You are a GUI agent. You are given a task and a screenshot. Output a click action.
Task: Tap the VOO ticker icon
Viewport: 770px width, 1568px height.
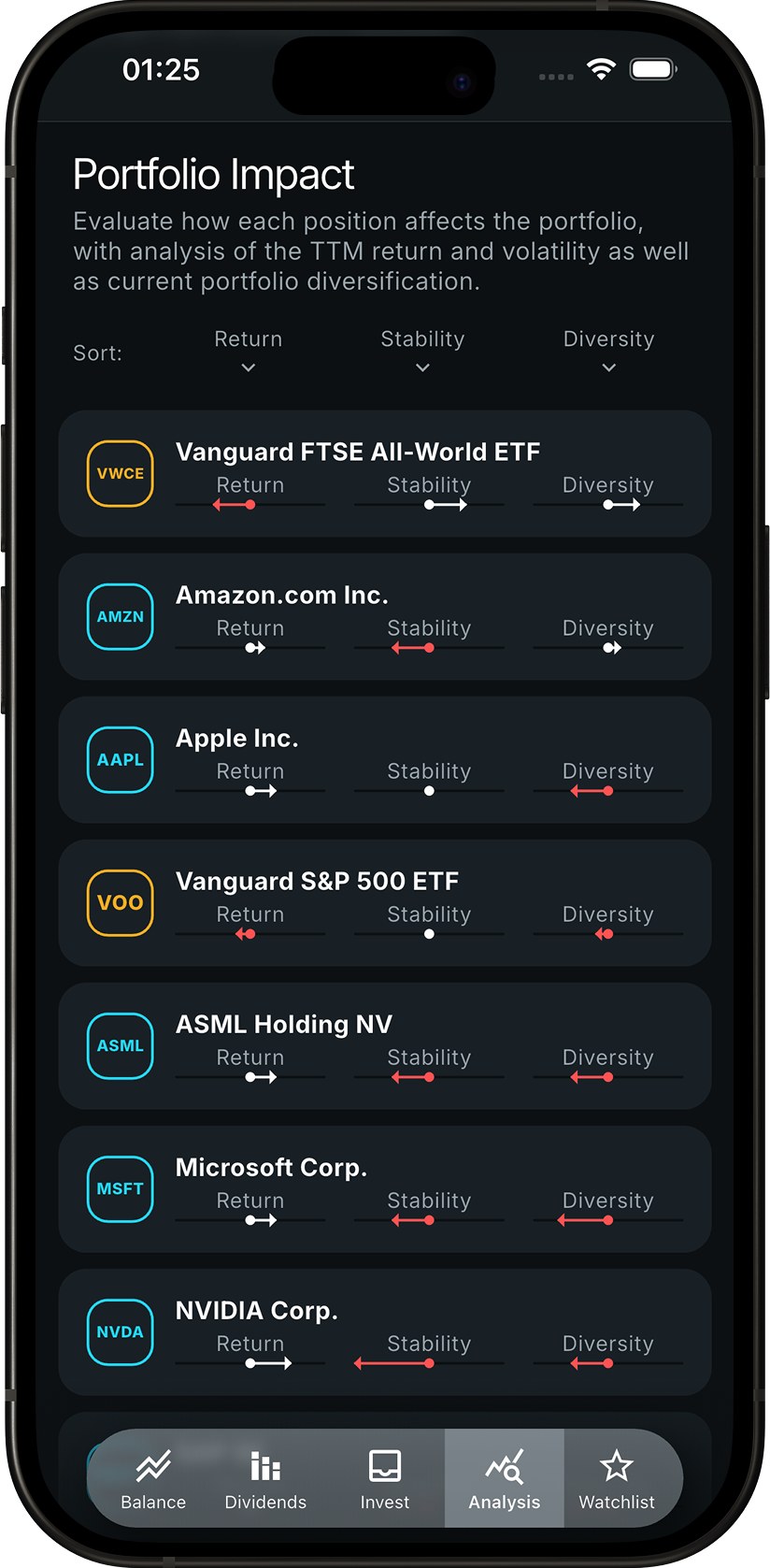(120, 902)
